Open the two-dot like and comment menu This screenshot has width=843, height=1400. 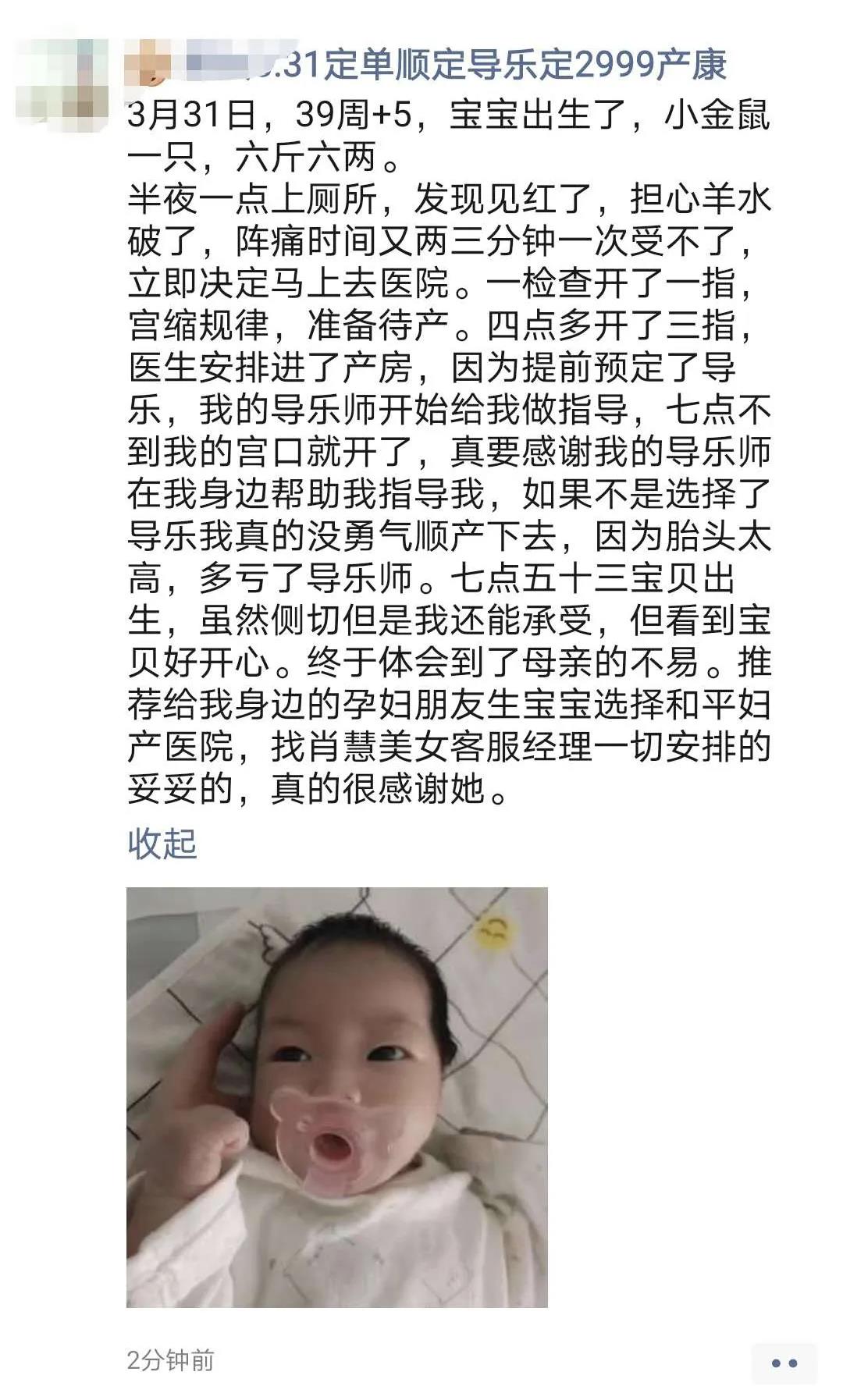(784, 1363)
